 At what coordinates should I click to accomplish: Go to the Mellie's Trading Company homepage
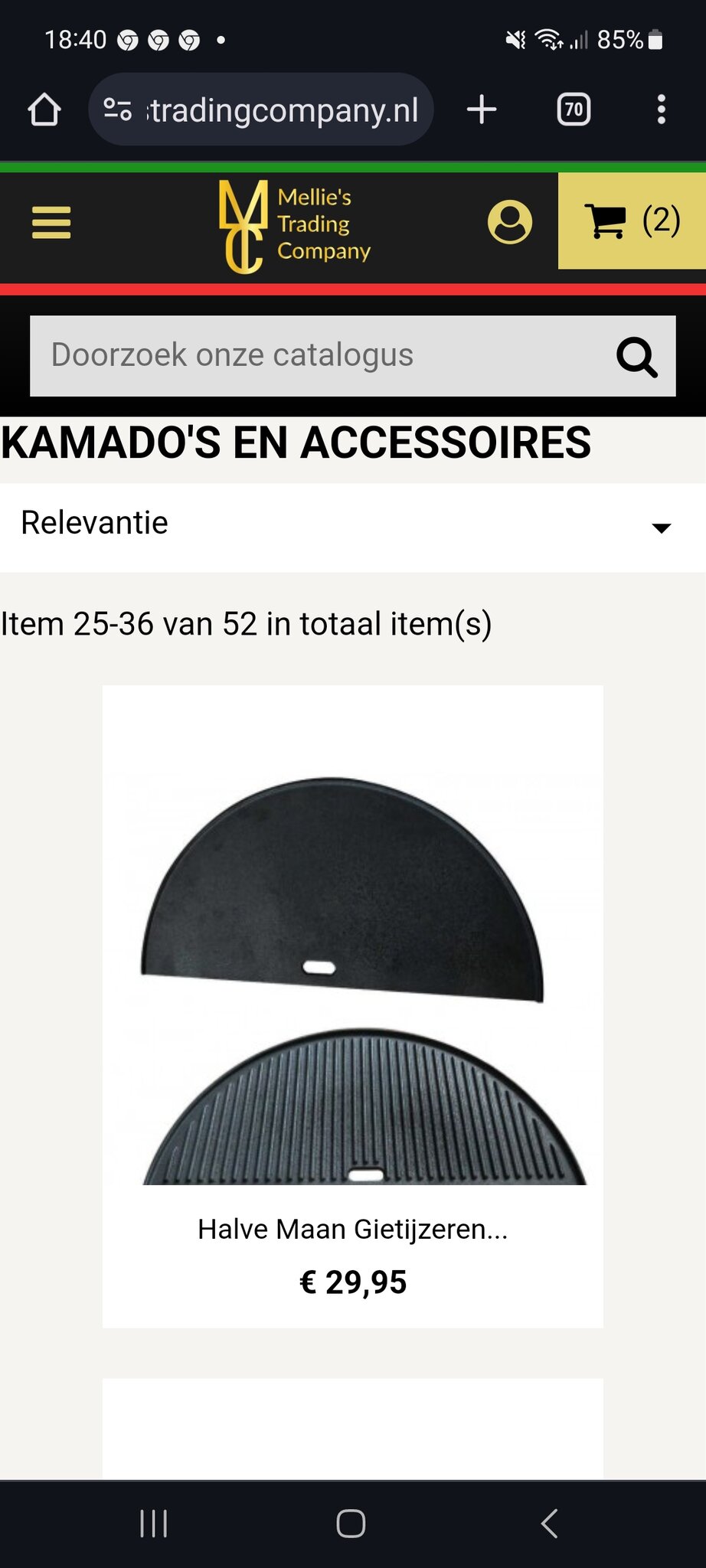coord(295,225)
